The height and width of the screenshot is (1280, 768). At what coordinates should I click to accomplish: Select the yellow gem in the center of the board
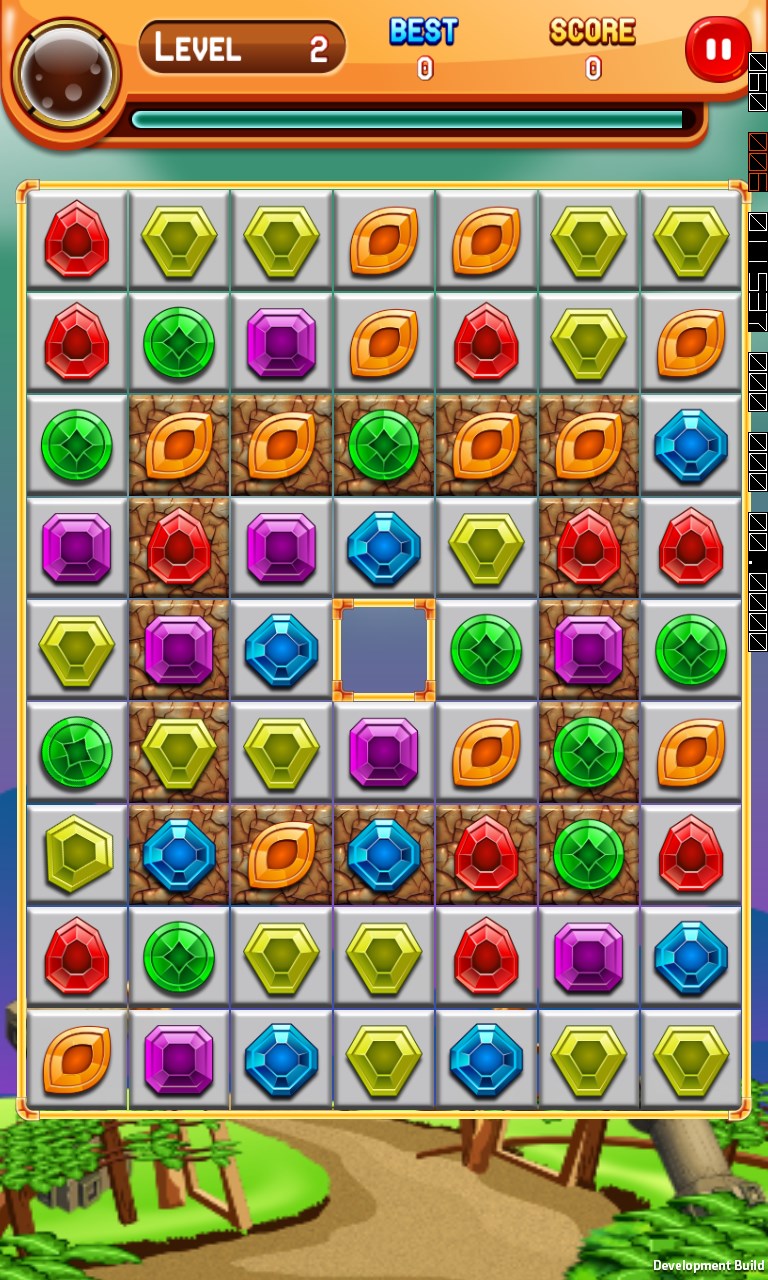[487, 548]
